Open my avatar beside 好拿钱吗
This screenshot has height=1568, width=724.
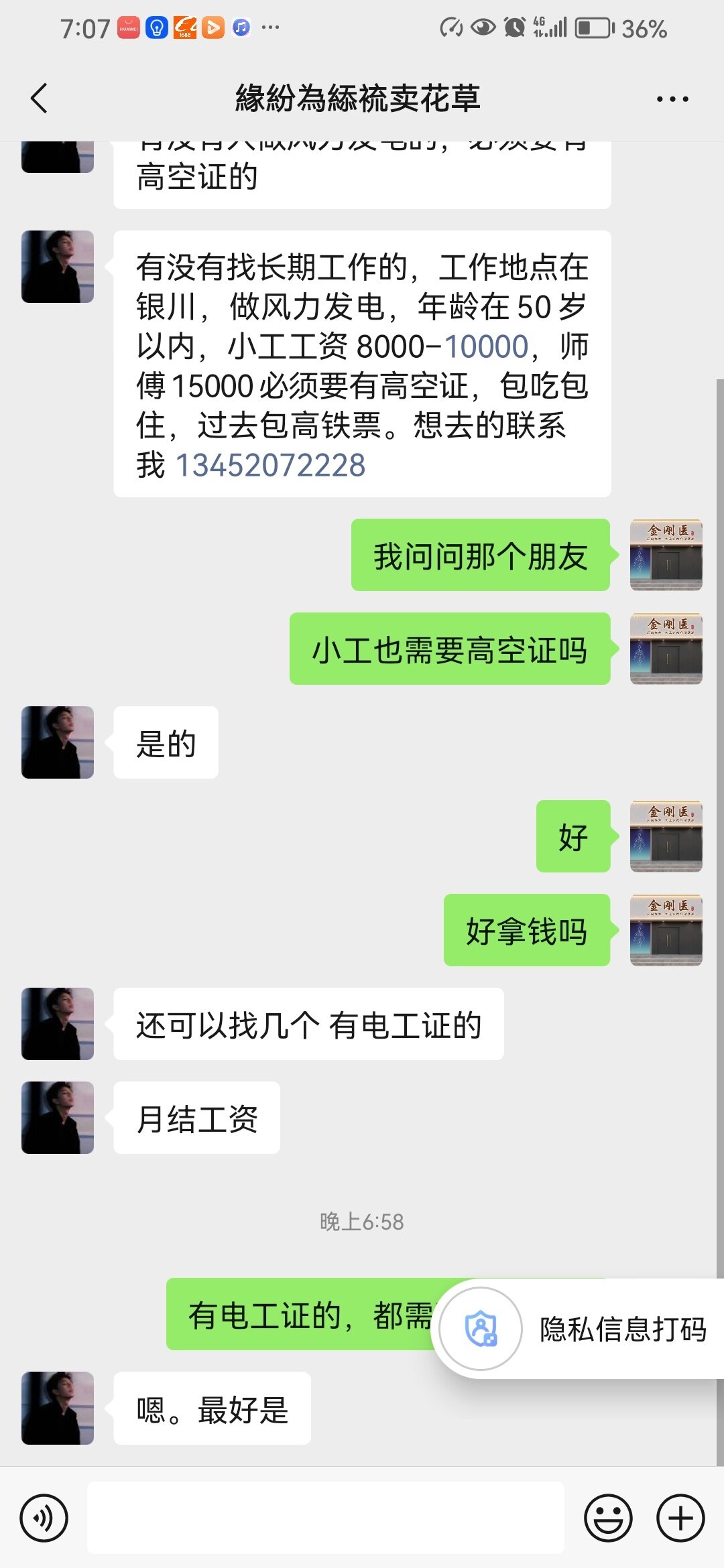(x=666, y=929)
